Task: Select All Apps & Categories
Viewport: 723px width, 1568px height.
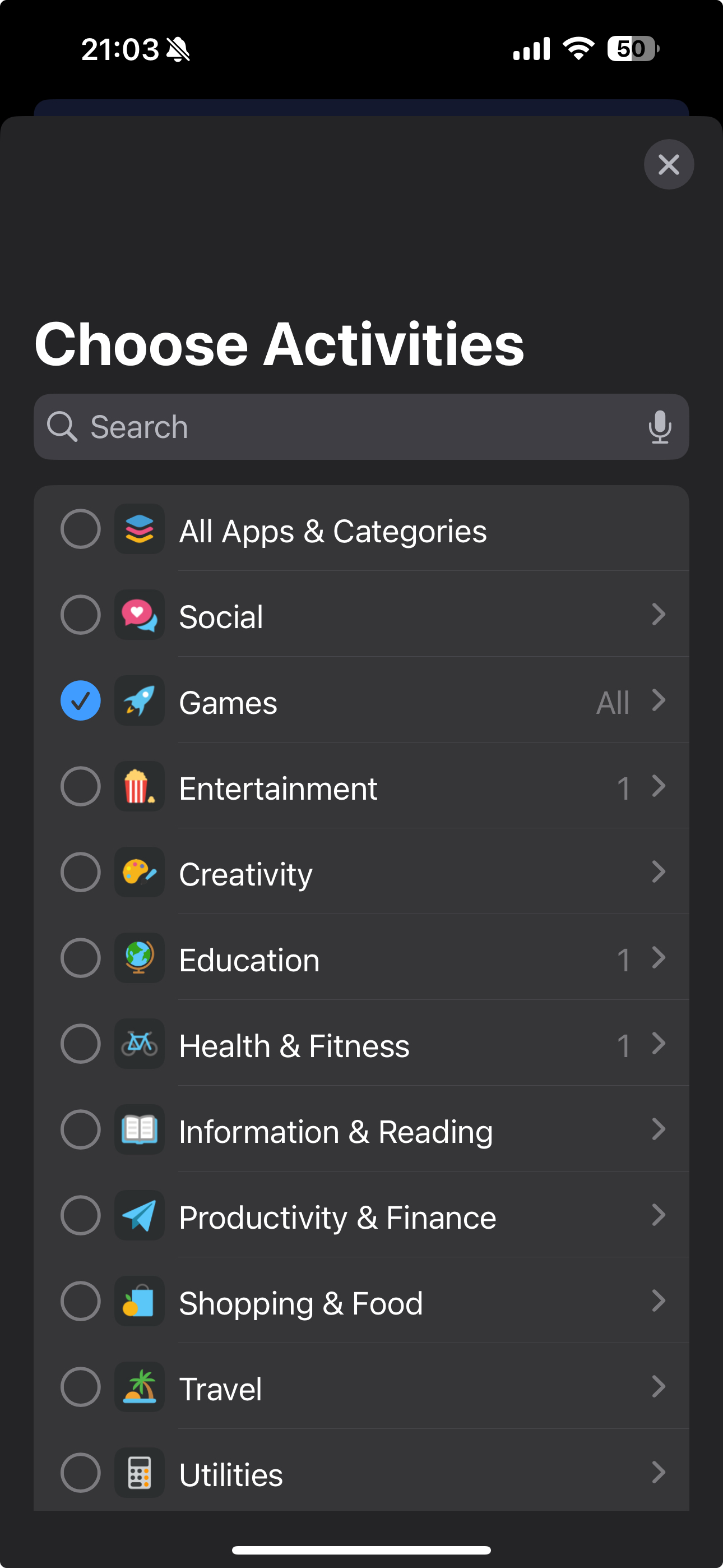Action: tap(80, 529)
